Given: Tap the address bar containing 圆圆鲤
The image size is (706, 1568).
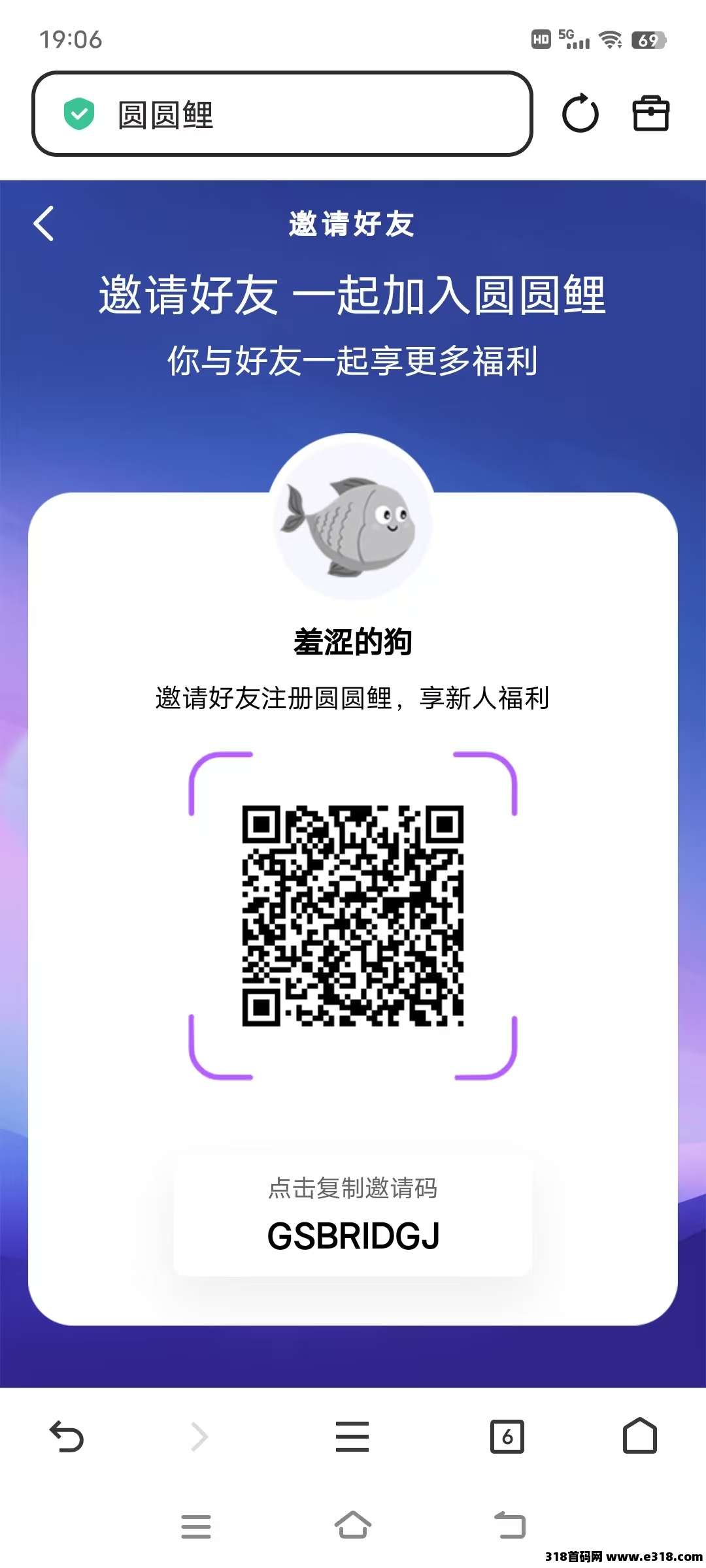Looking at the screenshot, I should click(281, 114).
